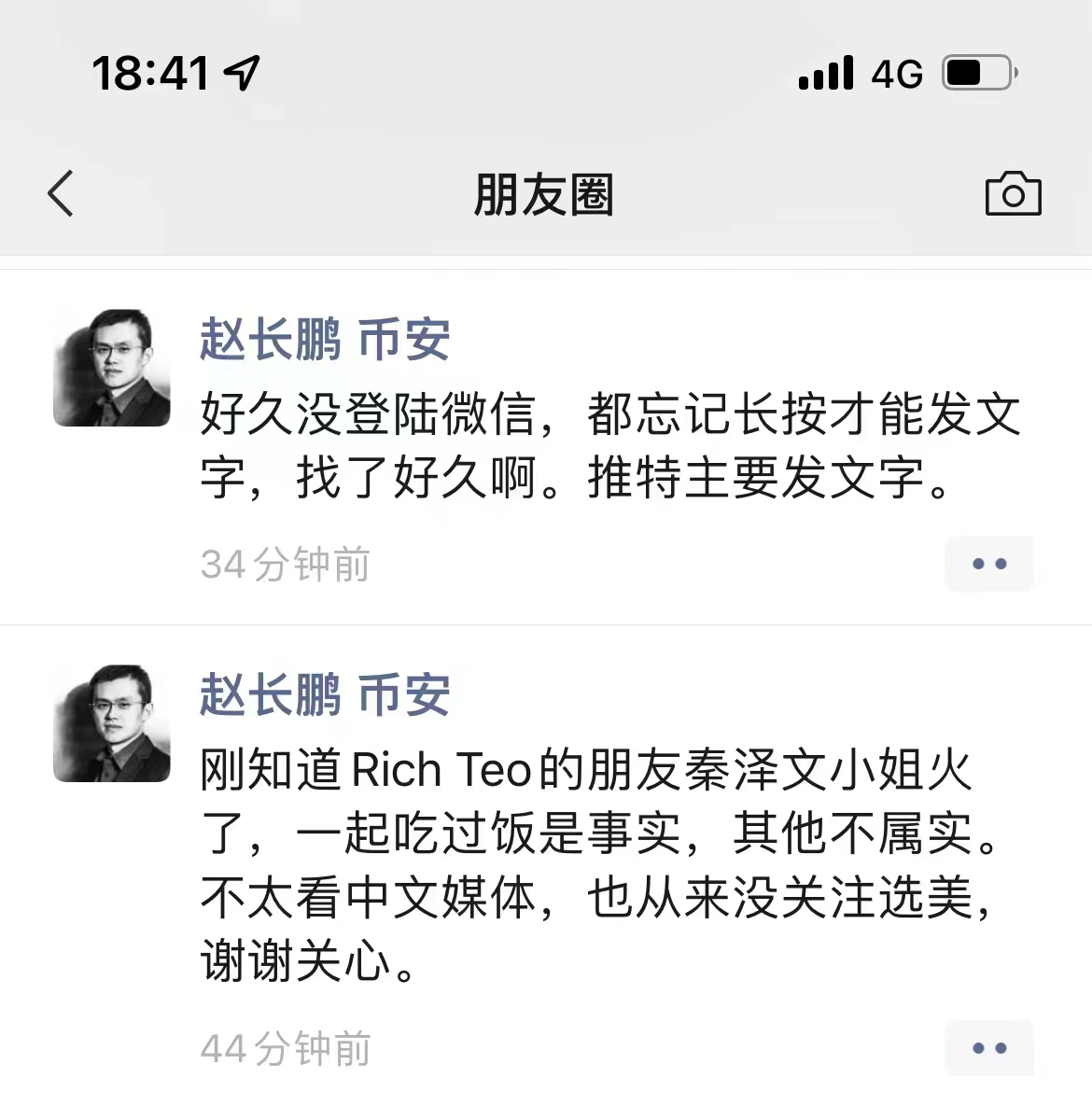This screenshot has height=1106, width=1092.
Task: Tap the 44 分钟前 timestamp
Action: click(285, 1048)
